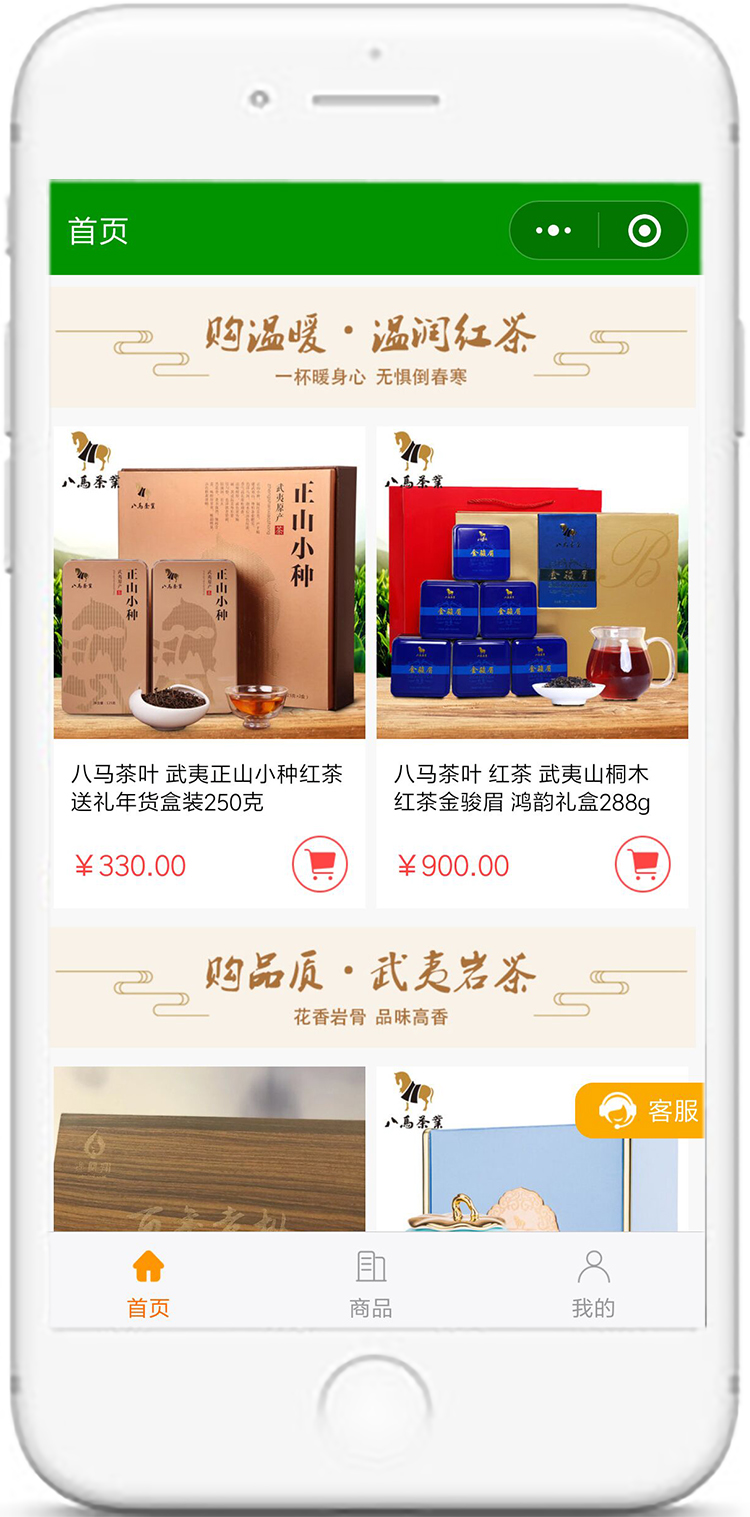This screenshot has height=1517, width=750.
Task: Add the ¥900.00 tea to cart
Action: point(642,865)
